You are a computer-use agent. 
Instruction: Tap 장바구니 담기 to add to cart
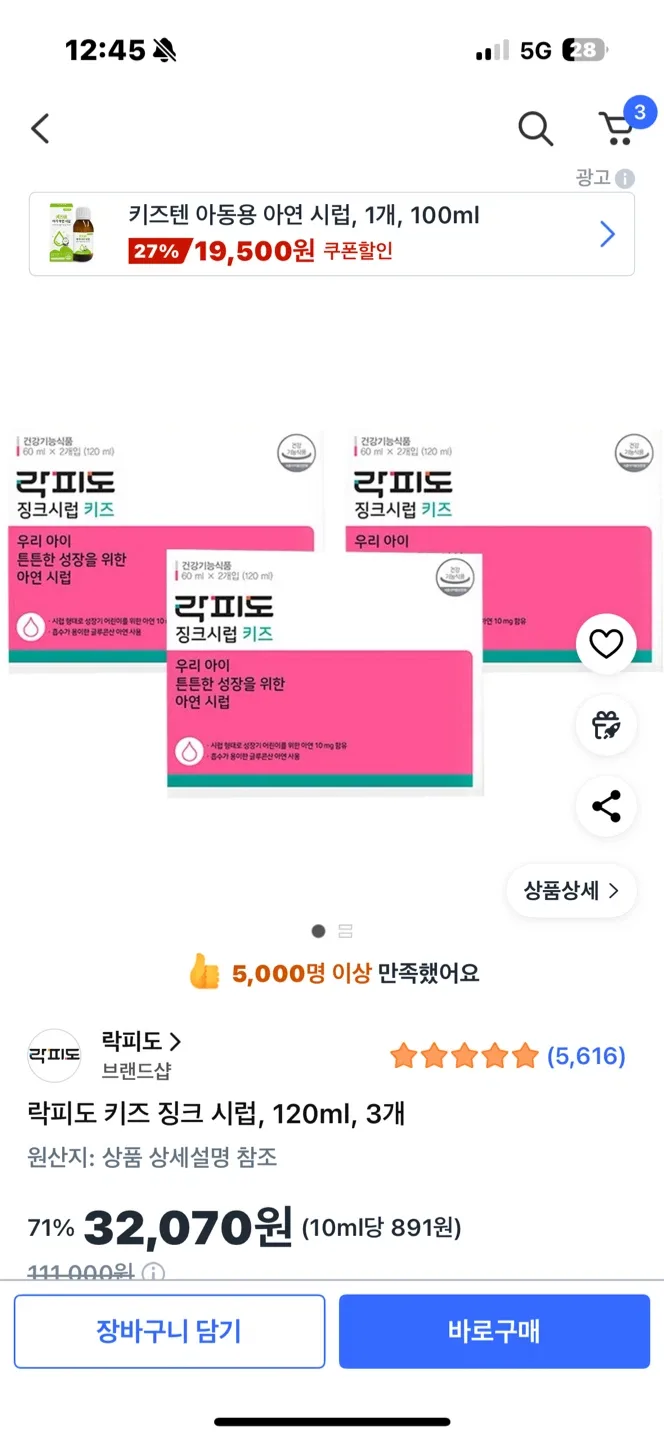169,1331
